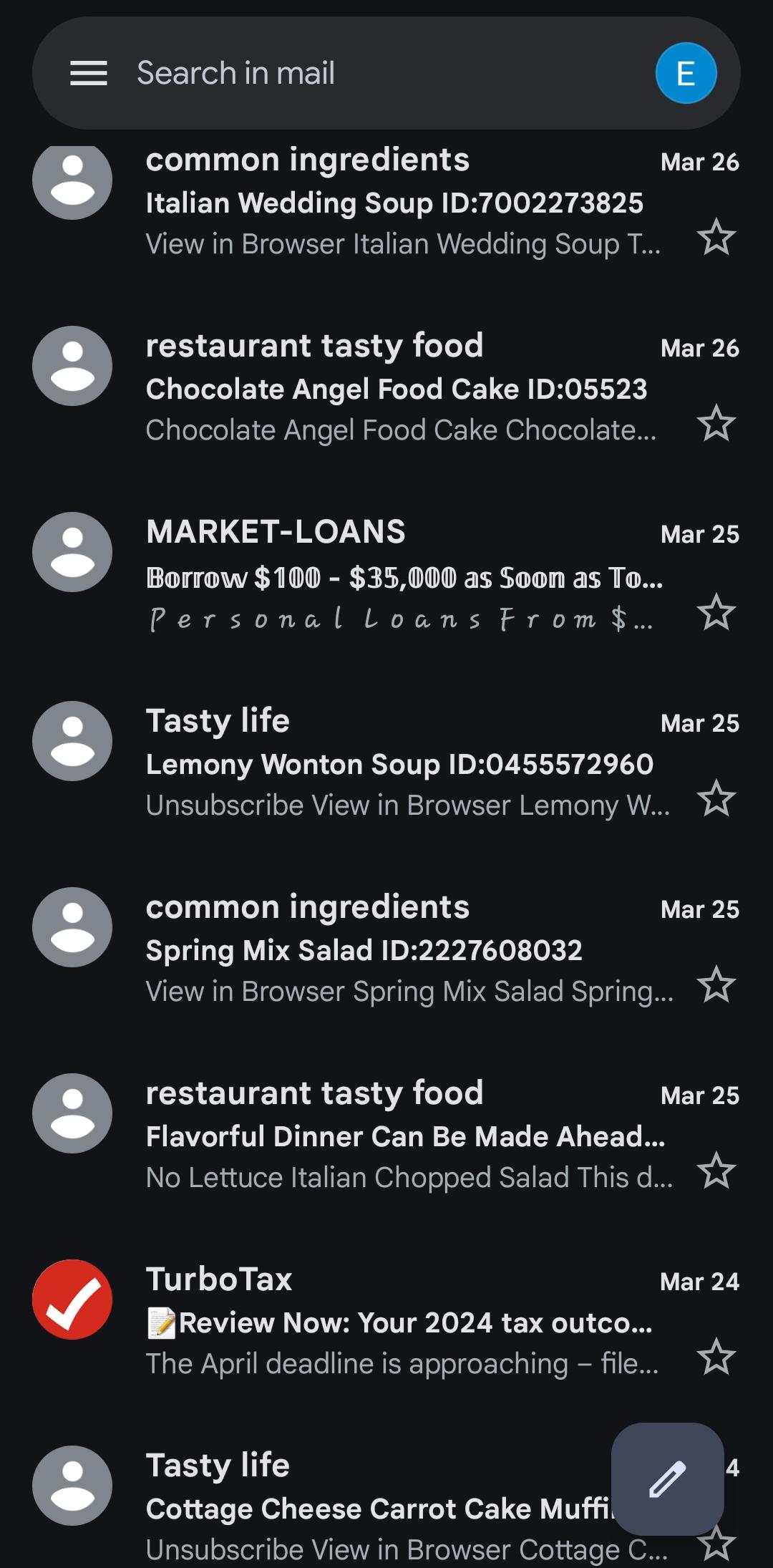773x1568 pixels.
Task: Star the Italian Wedding Soup email
Action: coord(716,238)
